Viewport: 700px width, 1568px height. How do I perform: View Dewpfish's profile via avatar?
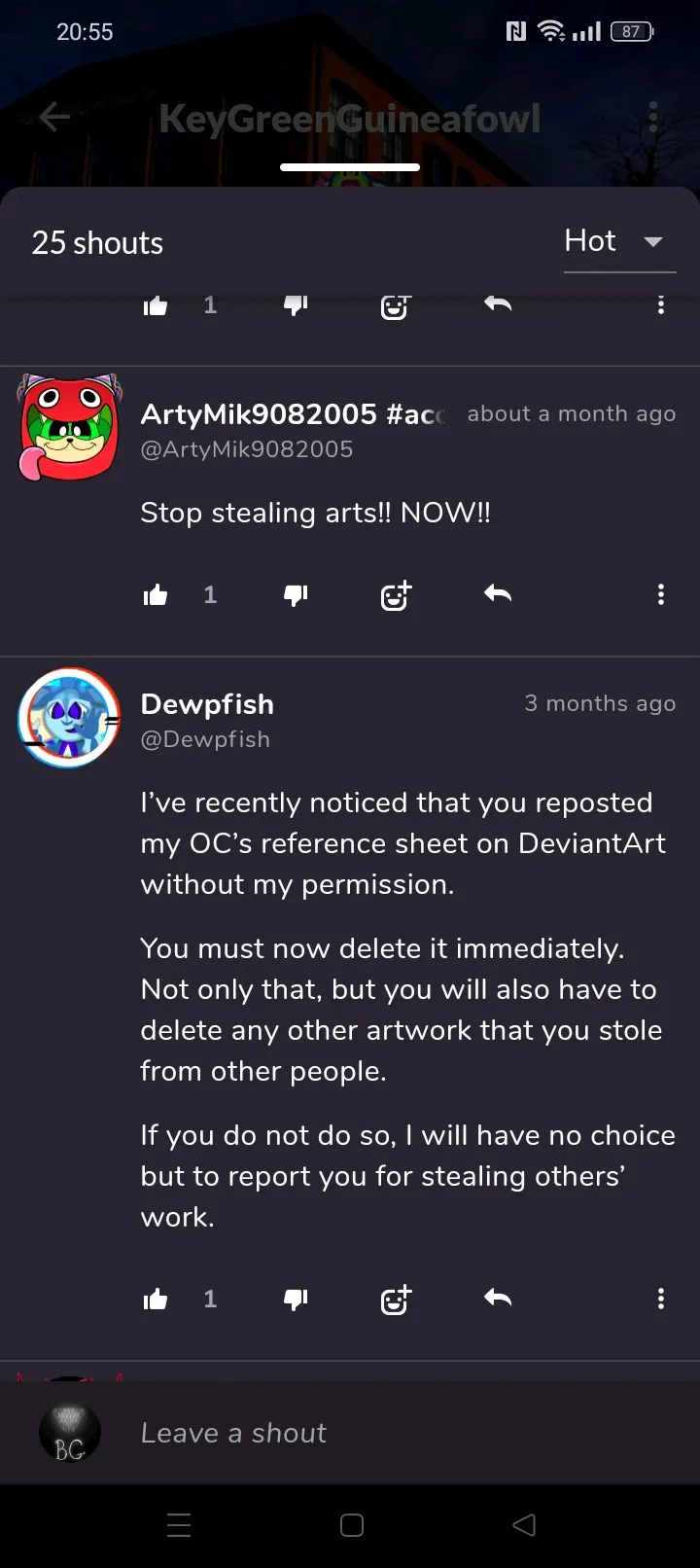coord(70,718)
